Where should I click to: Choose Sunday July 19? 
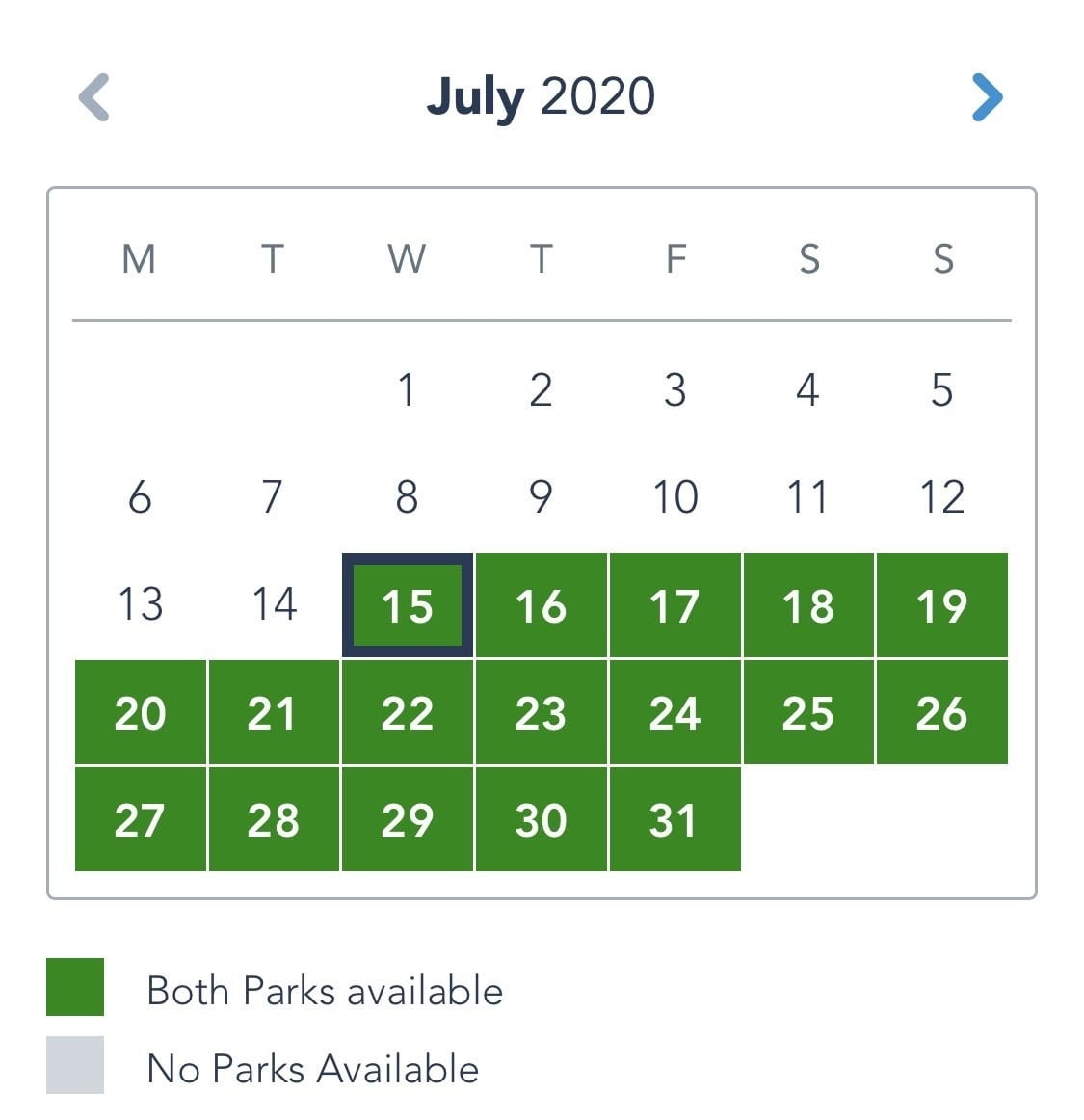tap(941, 606)
